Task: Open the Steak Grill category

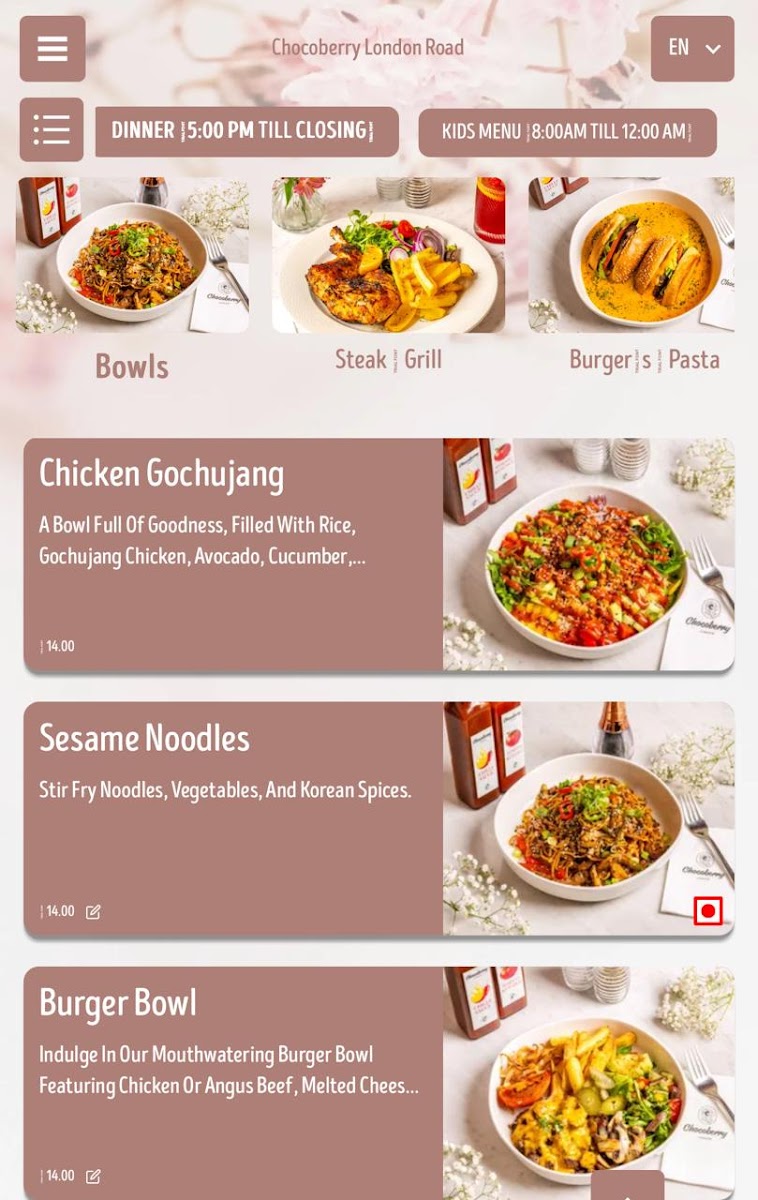Action: click(x=388, y=277)
